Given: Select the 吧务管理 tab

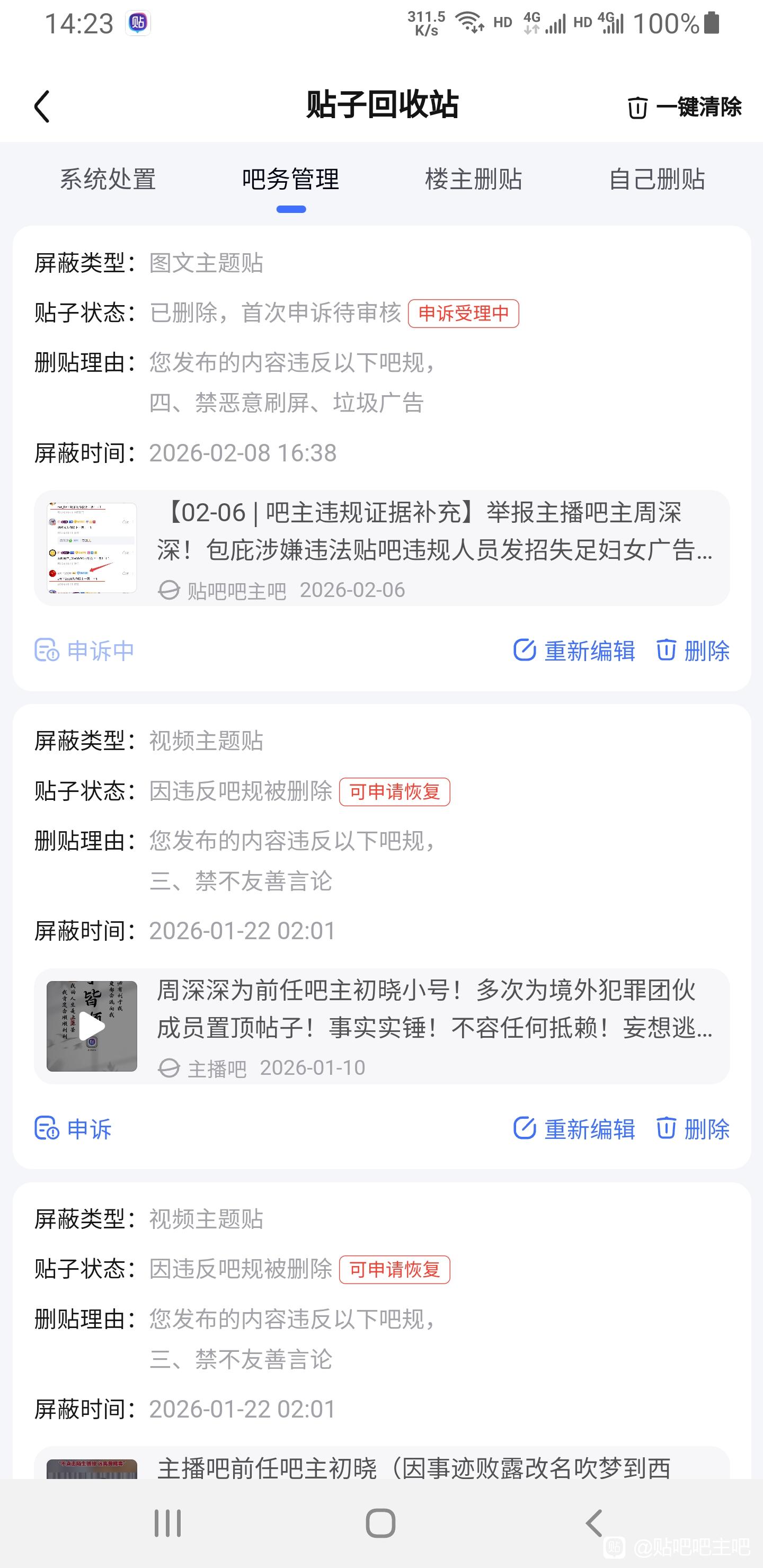Looking at the screenshot, I should (290, 179).
